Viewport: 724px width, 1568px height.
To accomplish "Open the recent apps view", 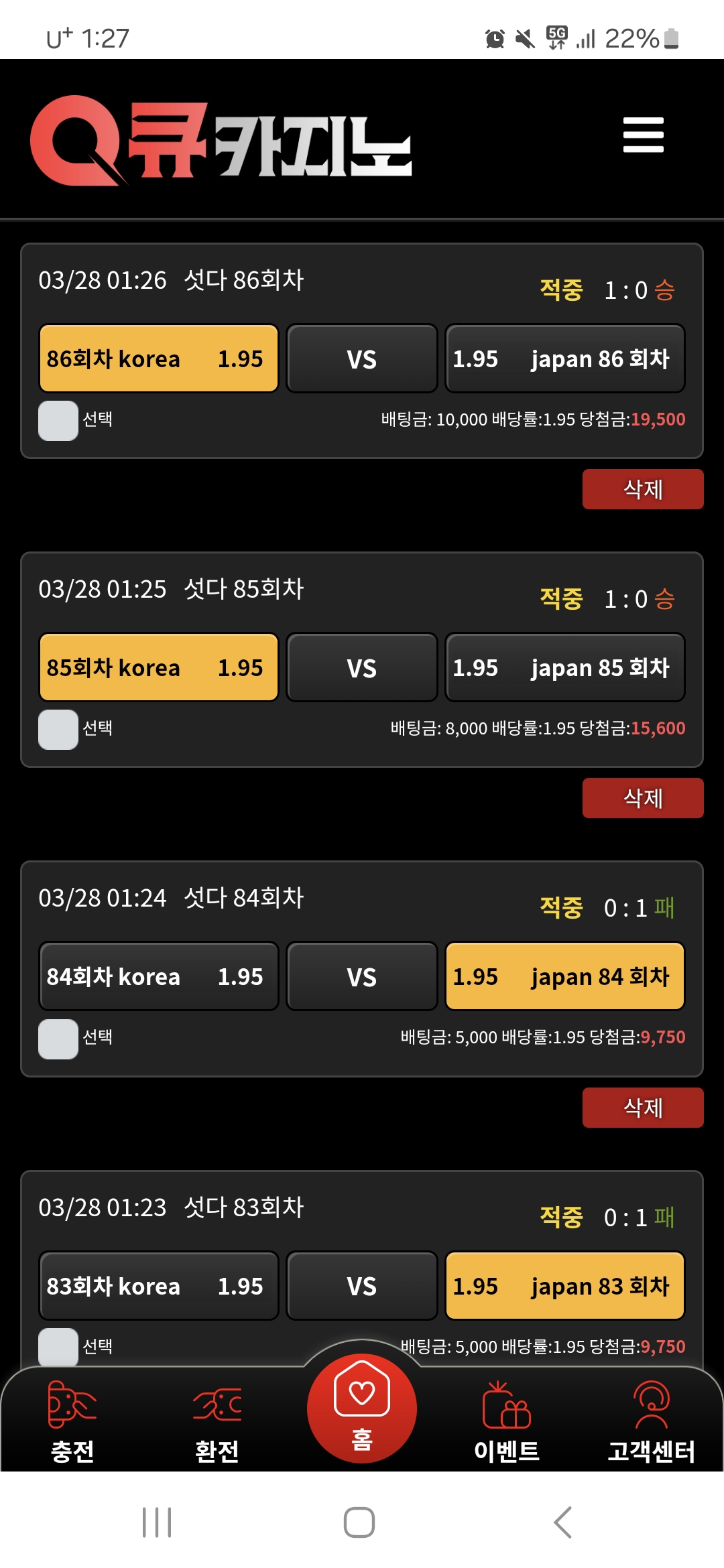I will tap(157, 1522).
